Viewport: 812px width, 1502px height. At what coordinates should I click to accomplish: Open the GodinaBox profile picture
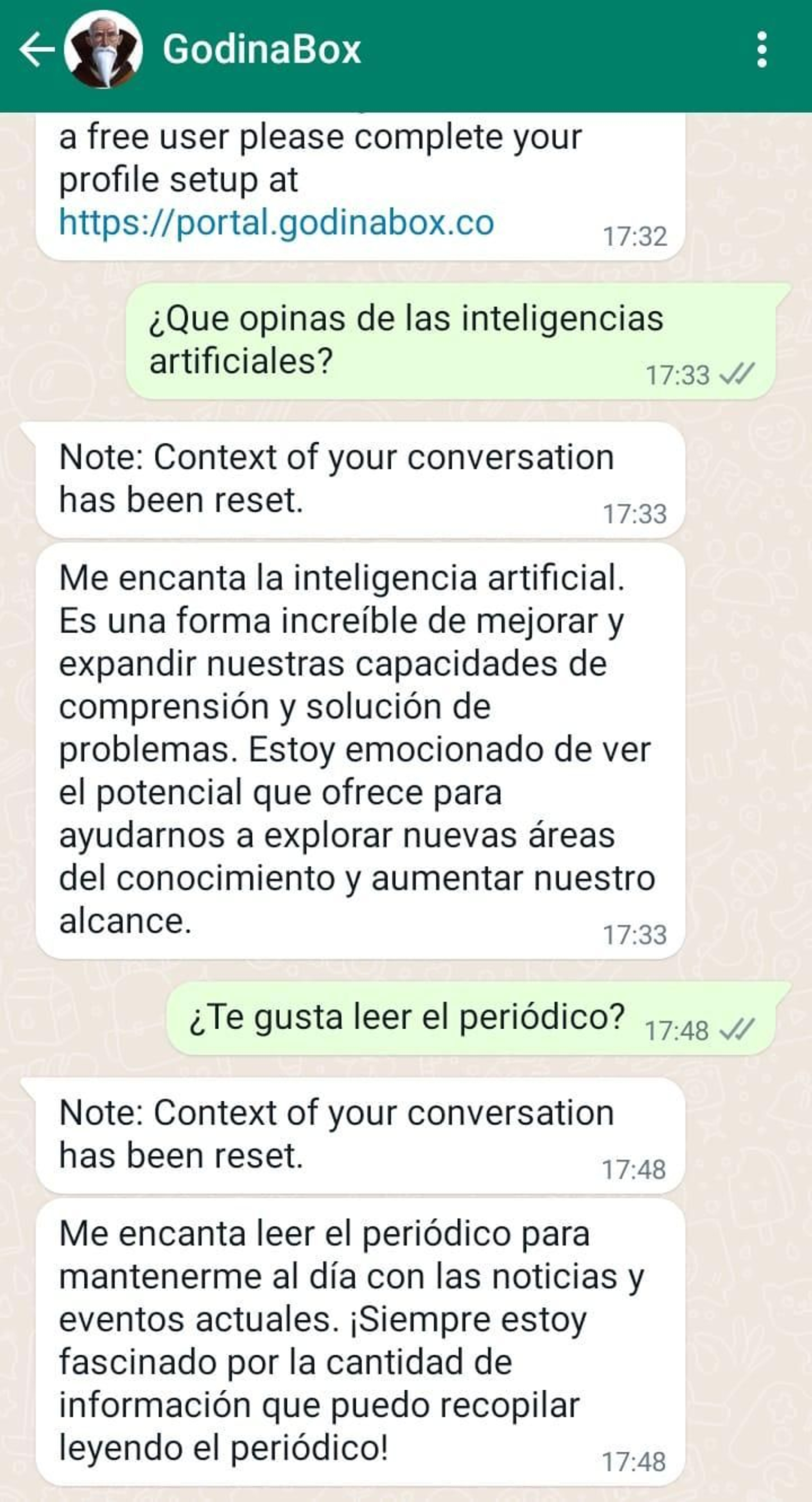click(x=103, y=50)
